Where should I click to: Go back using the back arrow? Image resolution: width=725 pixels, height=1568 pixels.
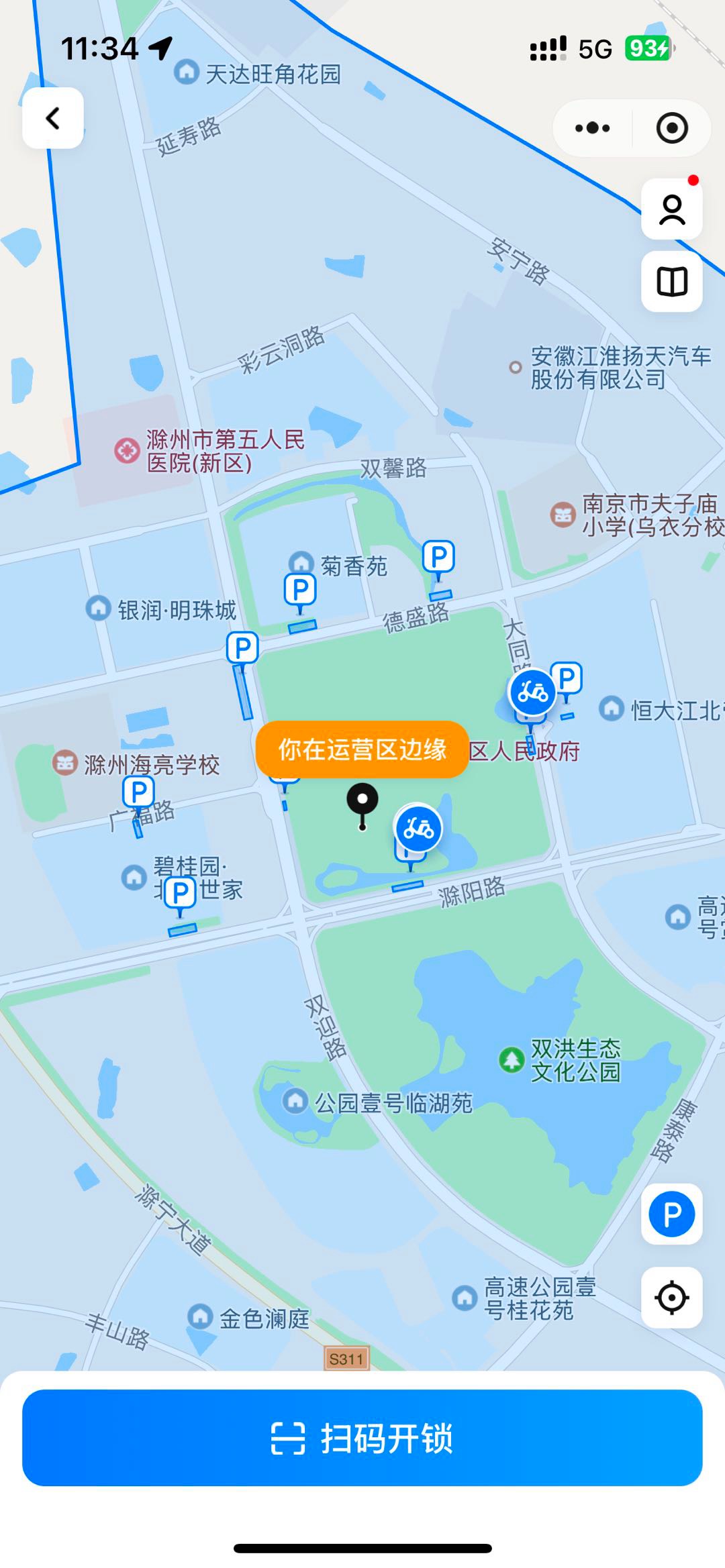[52, 118]
